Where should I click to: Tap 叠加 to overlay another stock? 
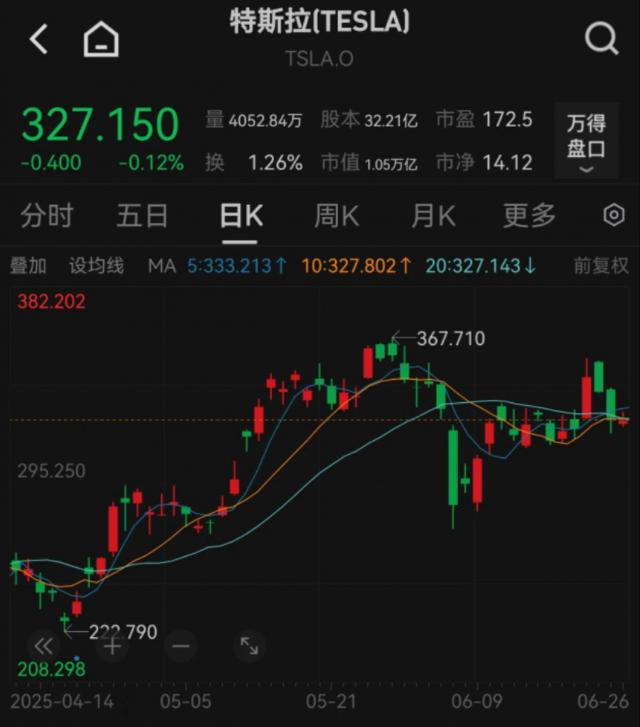tap(28, 265)
